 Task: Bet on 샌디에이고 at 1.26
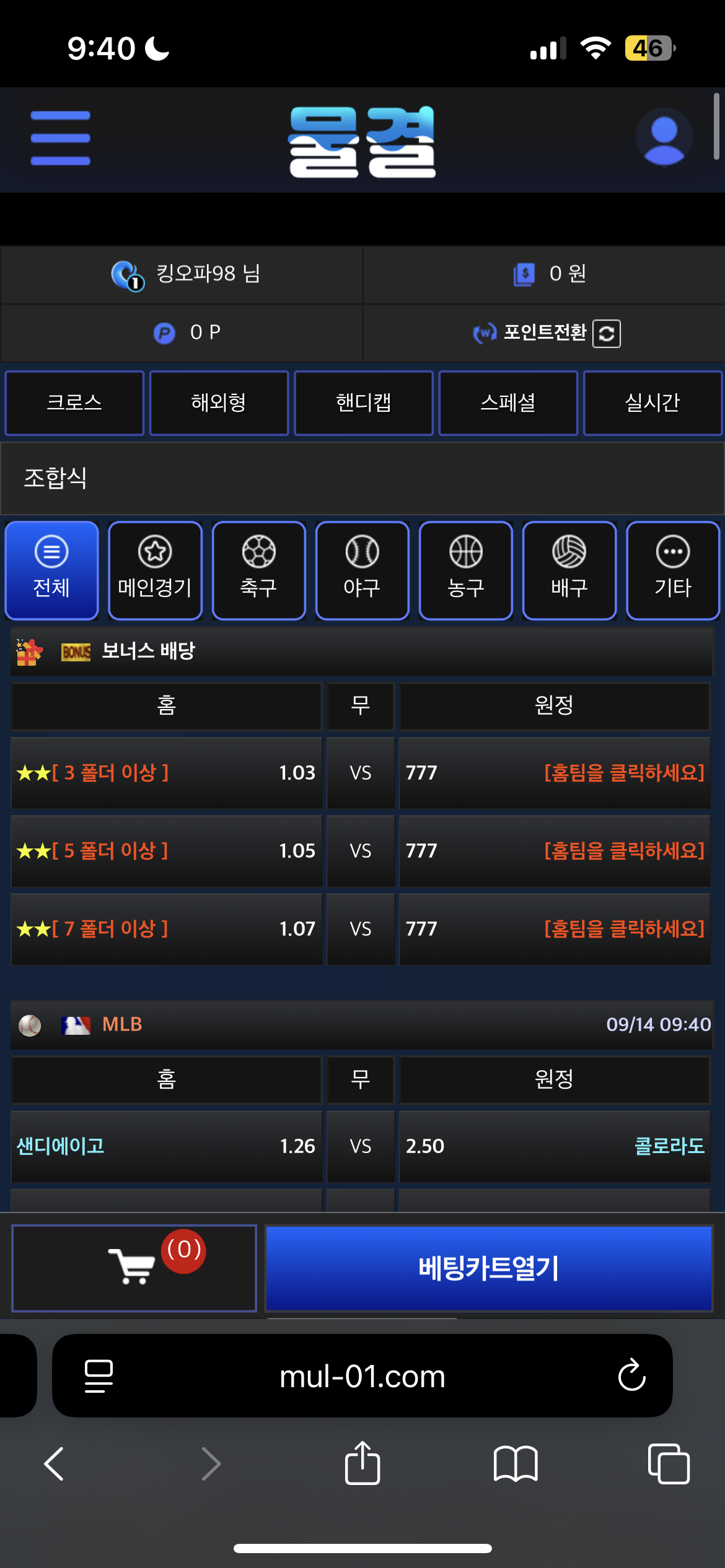coord(166,1146)
